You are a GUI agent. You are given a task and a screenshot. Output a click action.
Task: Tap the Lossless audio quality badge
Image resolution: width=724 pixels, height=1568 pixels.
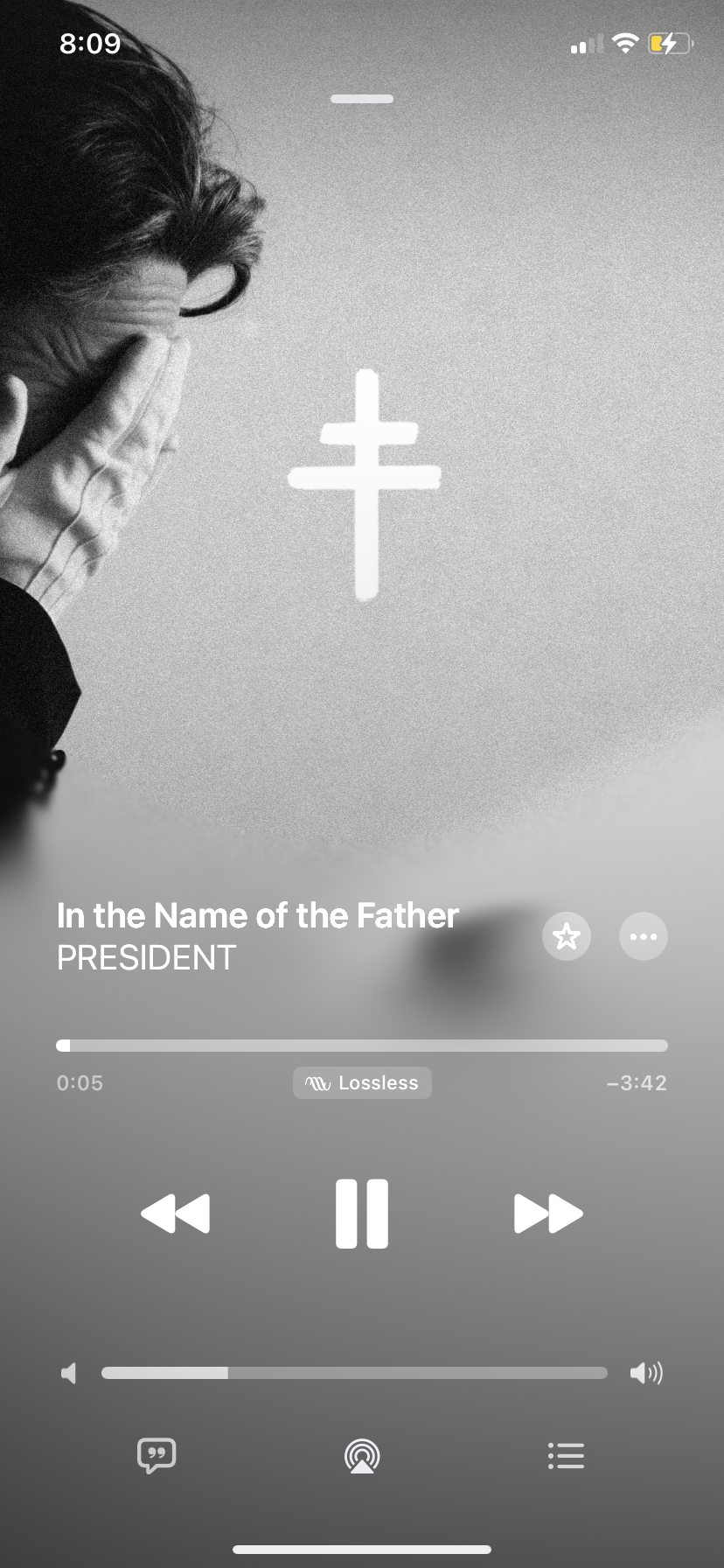point(362,1082)
